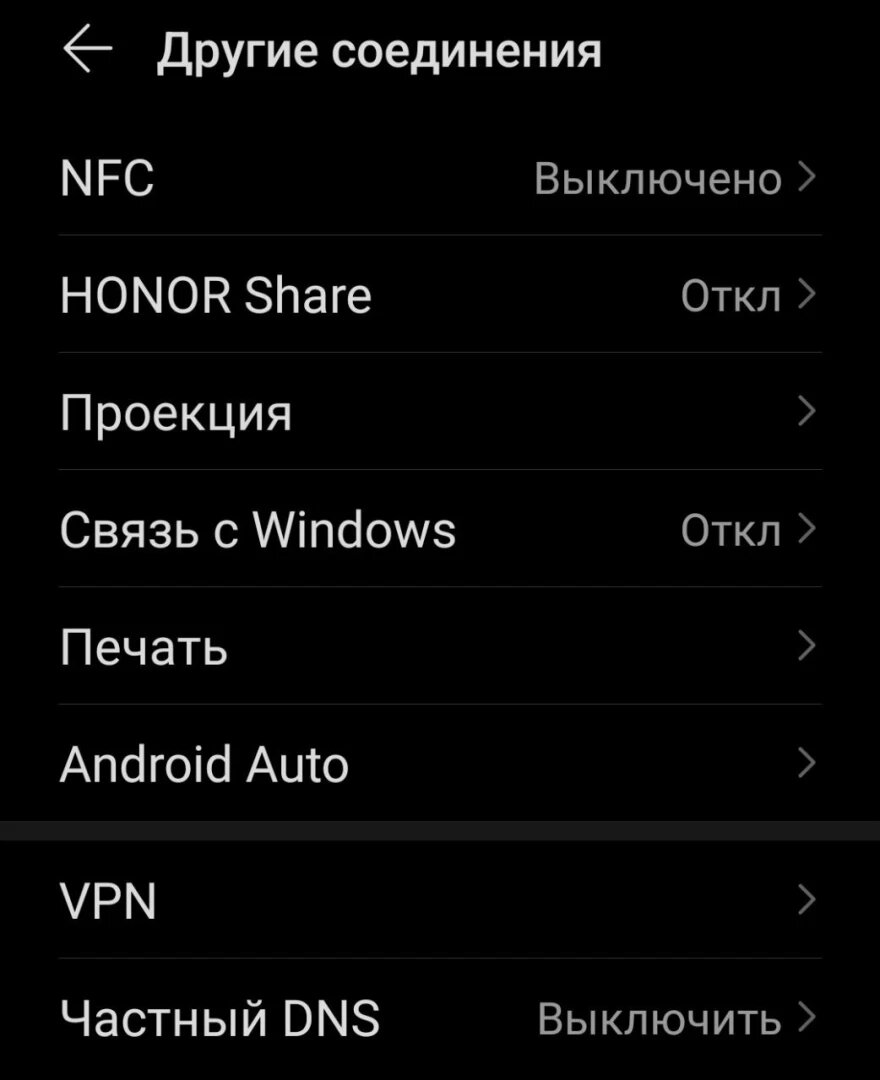The width and height of the screenshot is (880, 1080).
Task: Open Связь с Windows settings
Action: pyautogui.click(x=440, y=530)
